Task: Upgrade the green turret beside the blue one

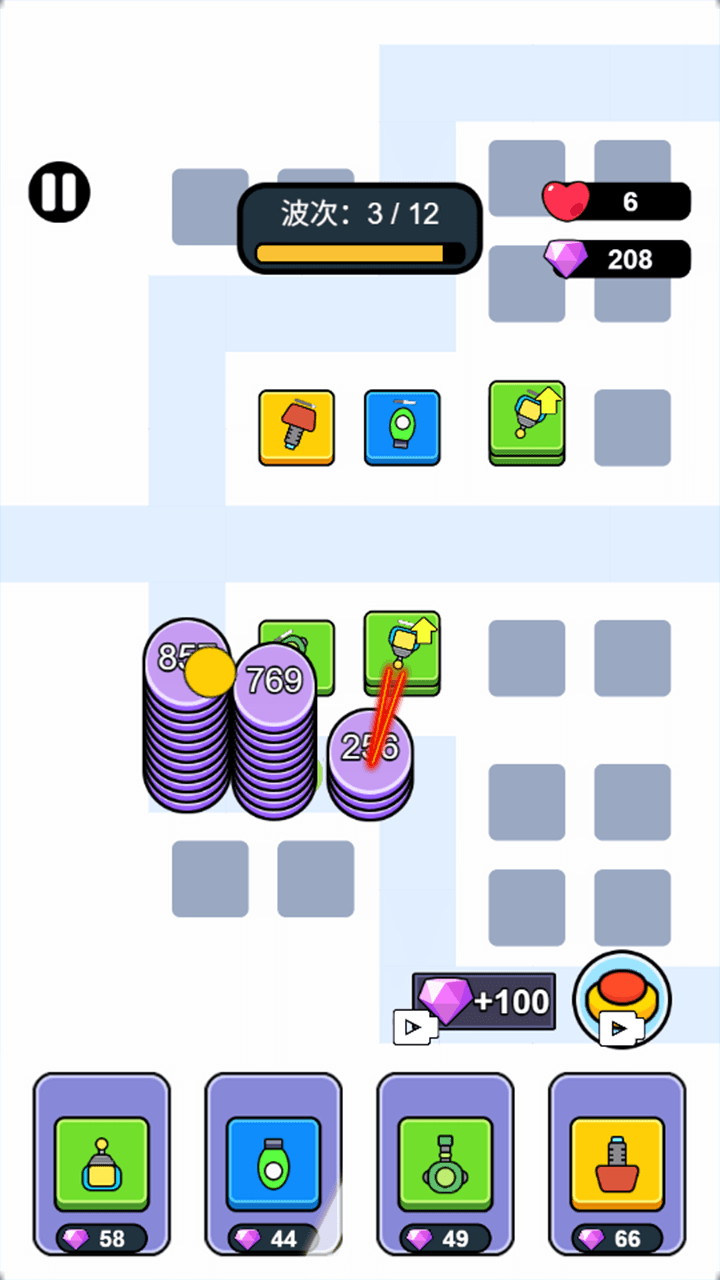Action: (527, 421)
